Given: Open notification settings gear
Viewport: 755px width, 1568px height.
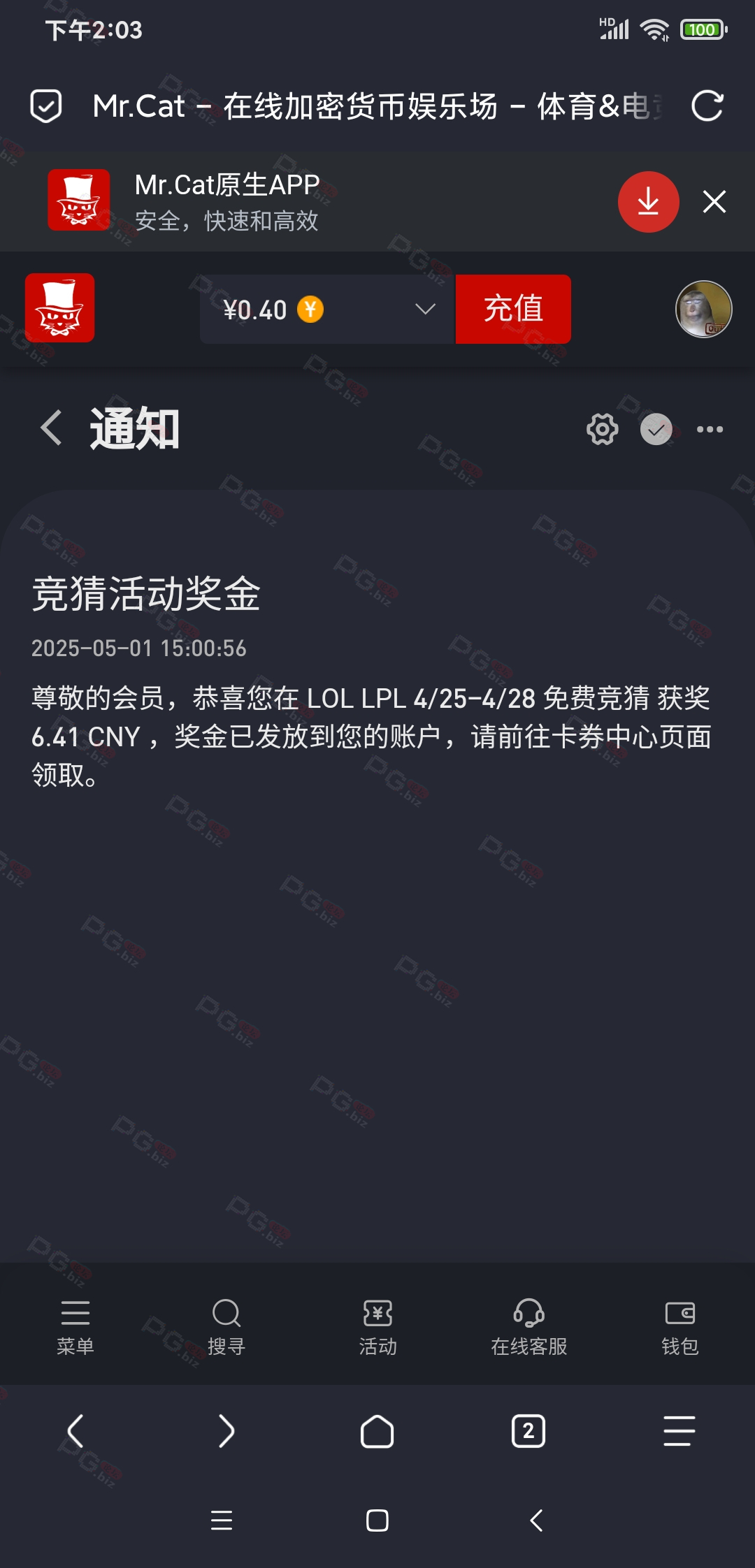Looking at the screenshot, I should 602,429.
